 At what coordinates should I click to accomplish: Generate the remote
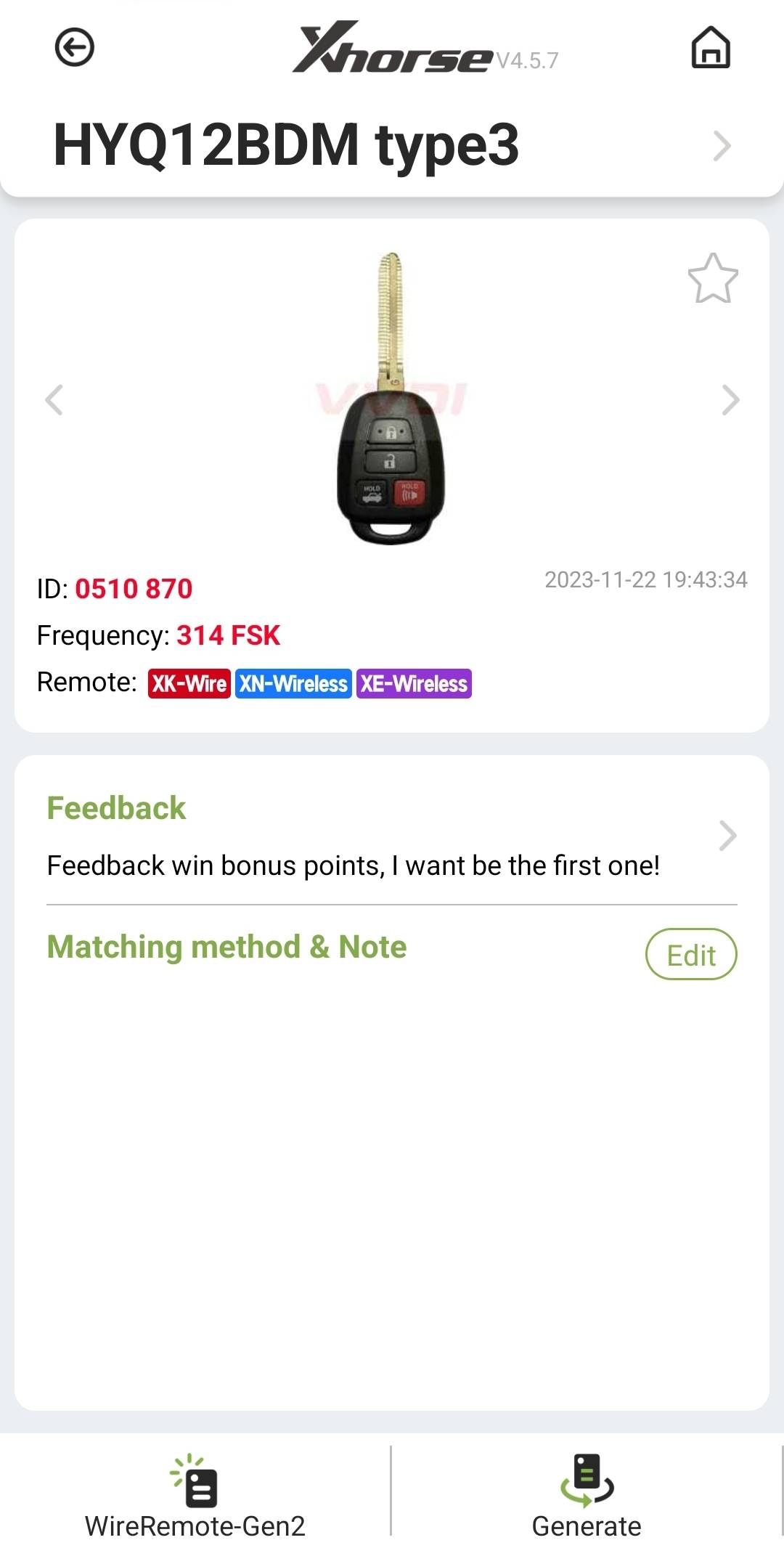[587, 1496]
